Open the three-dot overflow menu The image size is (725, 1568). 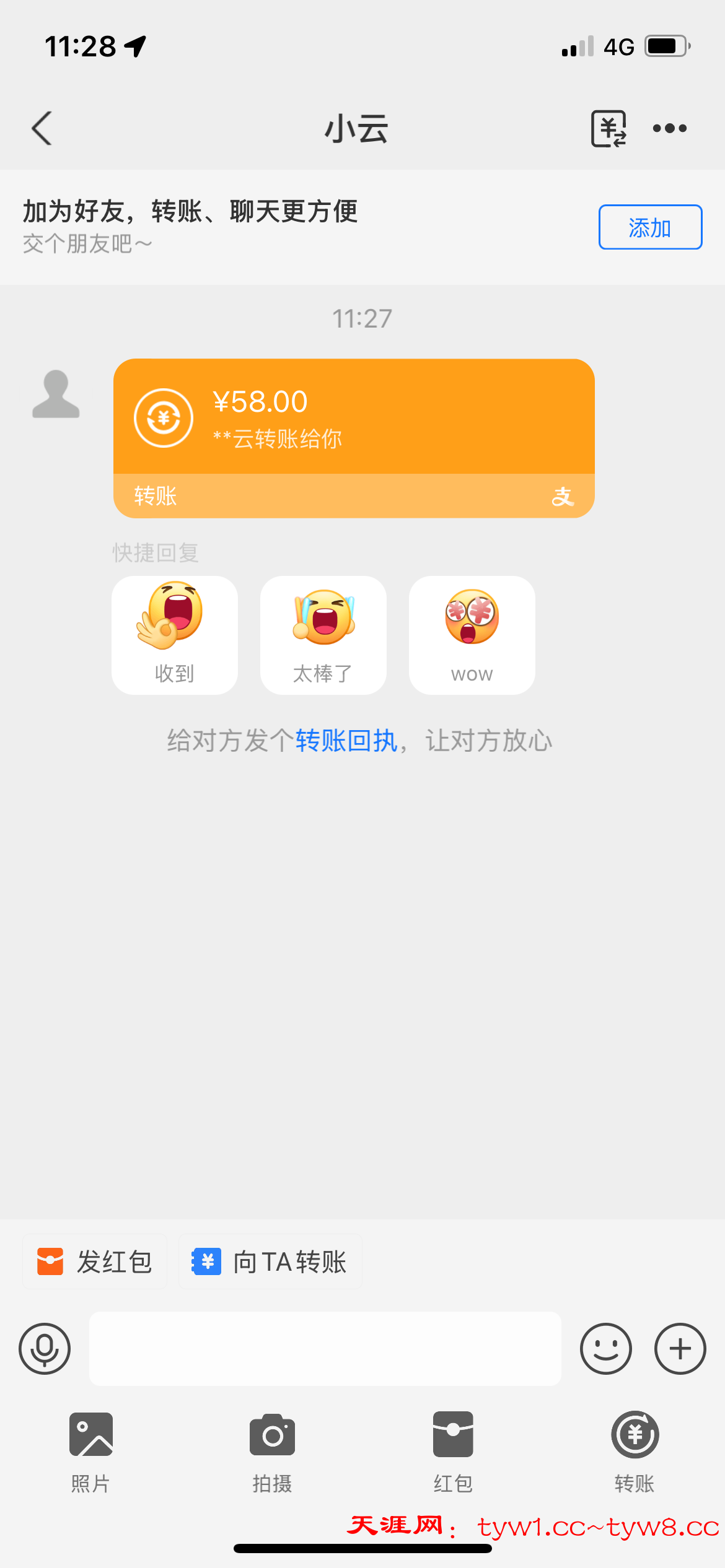tap(670, 129)
